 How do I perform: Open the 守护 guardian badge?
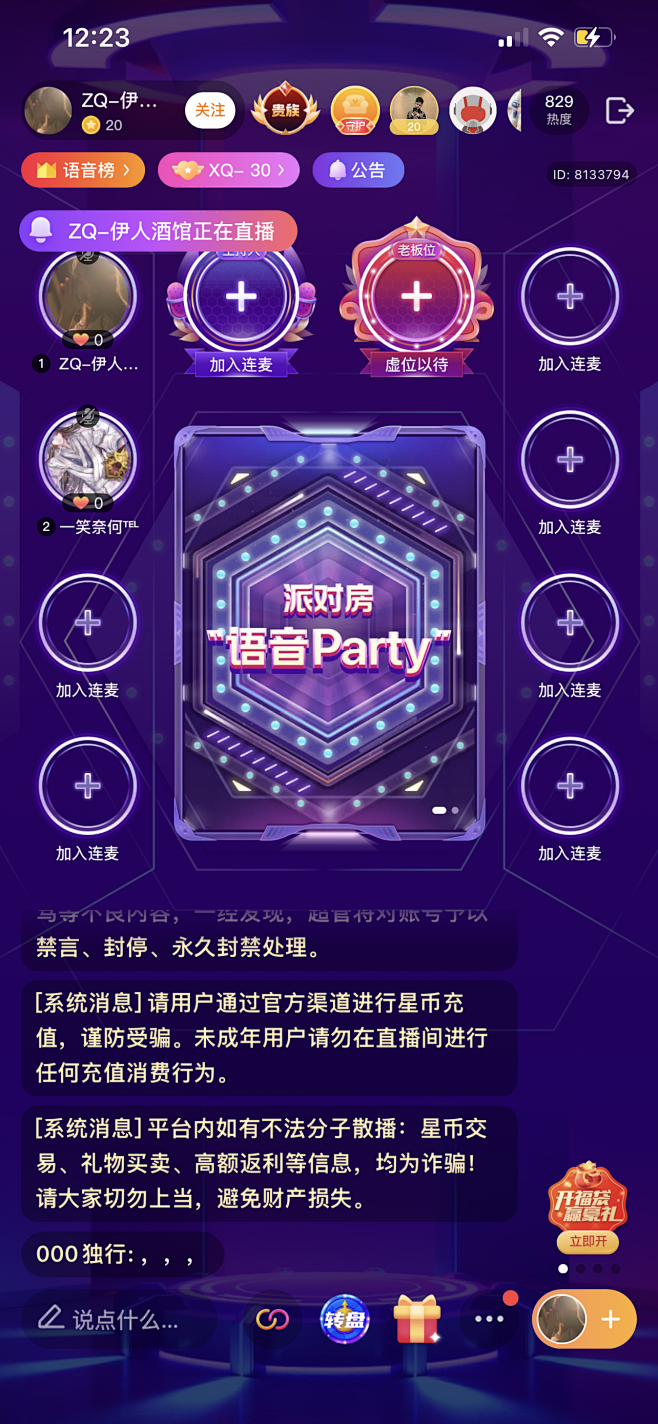[355, 111]
